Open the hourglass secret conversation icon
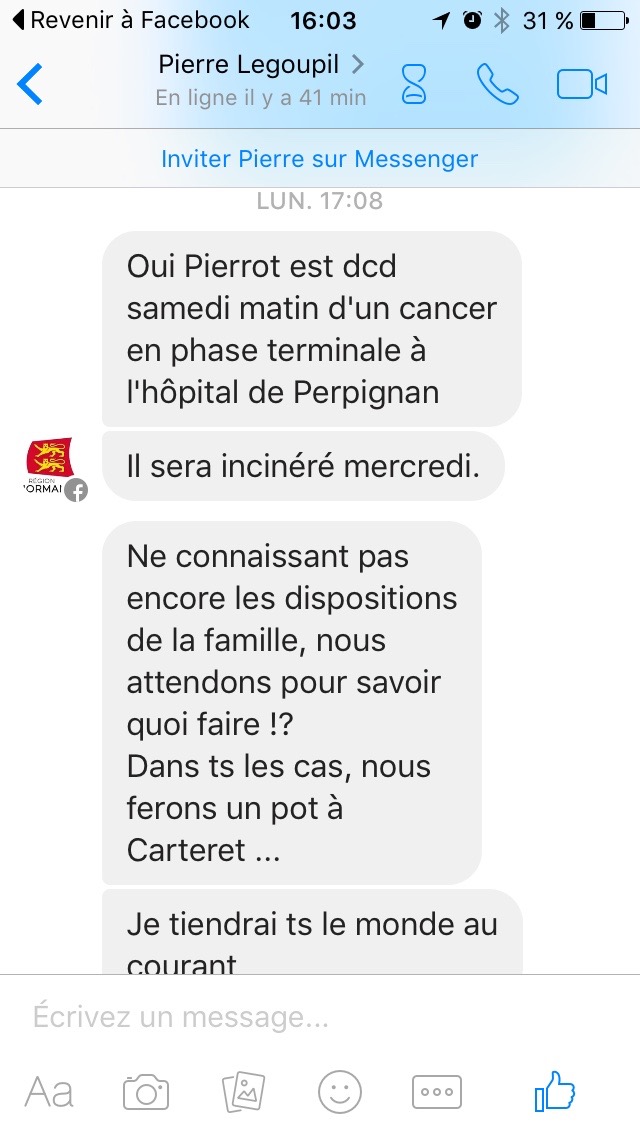 pyautogui.click(x=413, y=84)
